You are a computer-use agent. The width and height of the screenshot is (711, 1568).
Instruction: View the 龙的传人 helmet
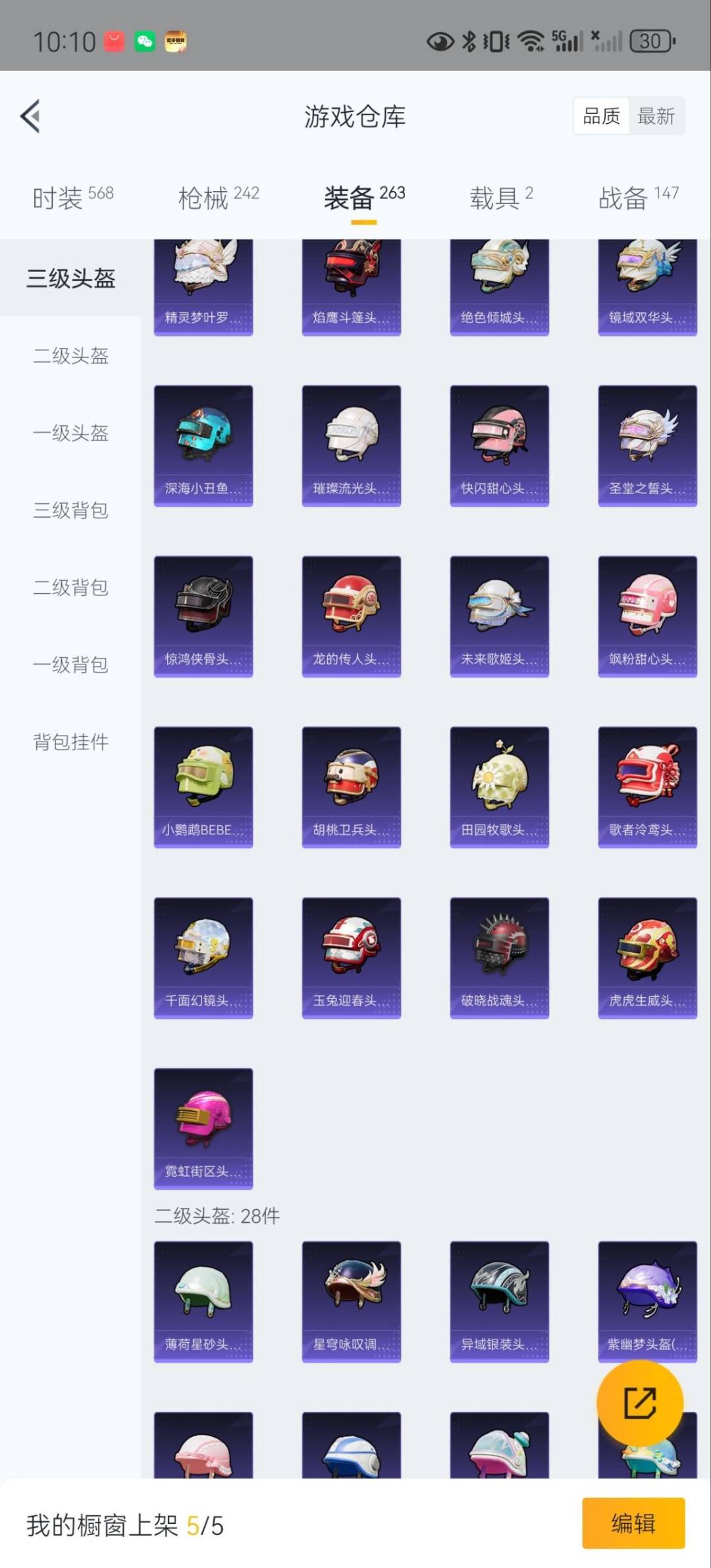(351, 616)
